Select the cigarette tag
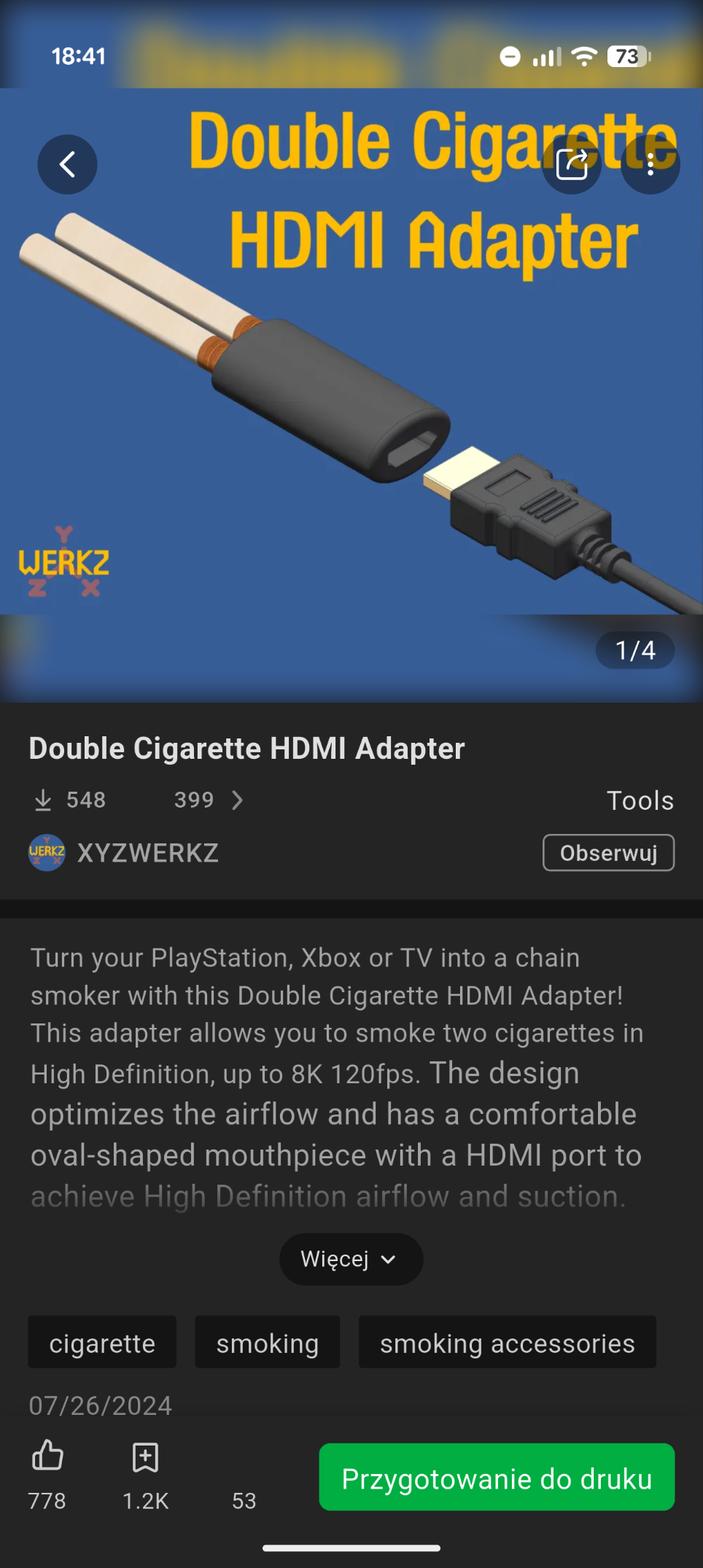Screen dimensions: 703x1568 (x=102, y=1342)
